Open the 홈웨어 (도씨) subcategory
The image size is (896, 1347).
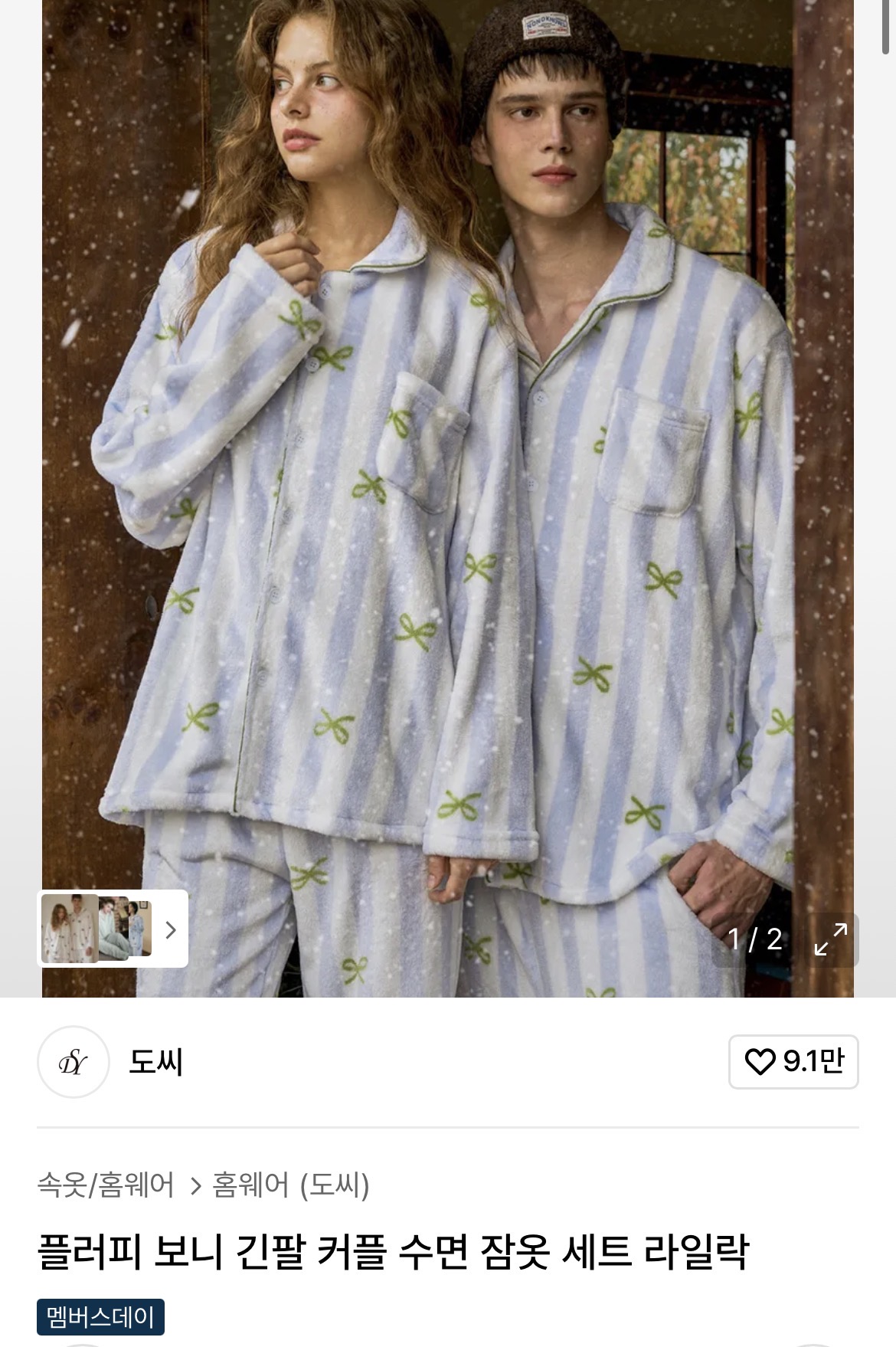(x=291, y=1185)
